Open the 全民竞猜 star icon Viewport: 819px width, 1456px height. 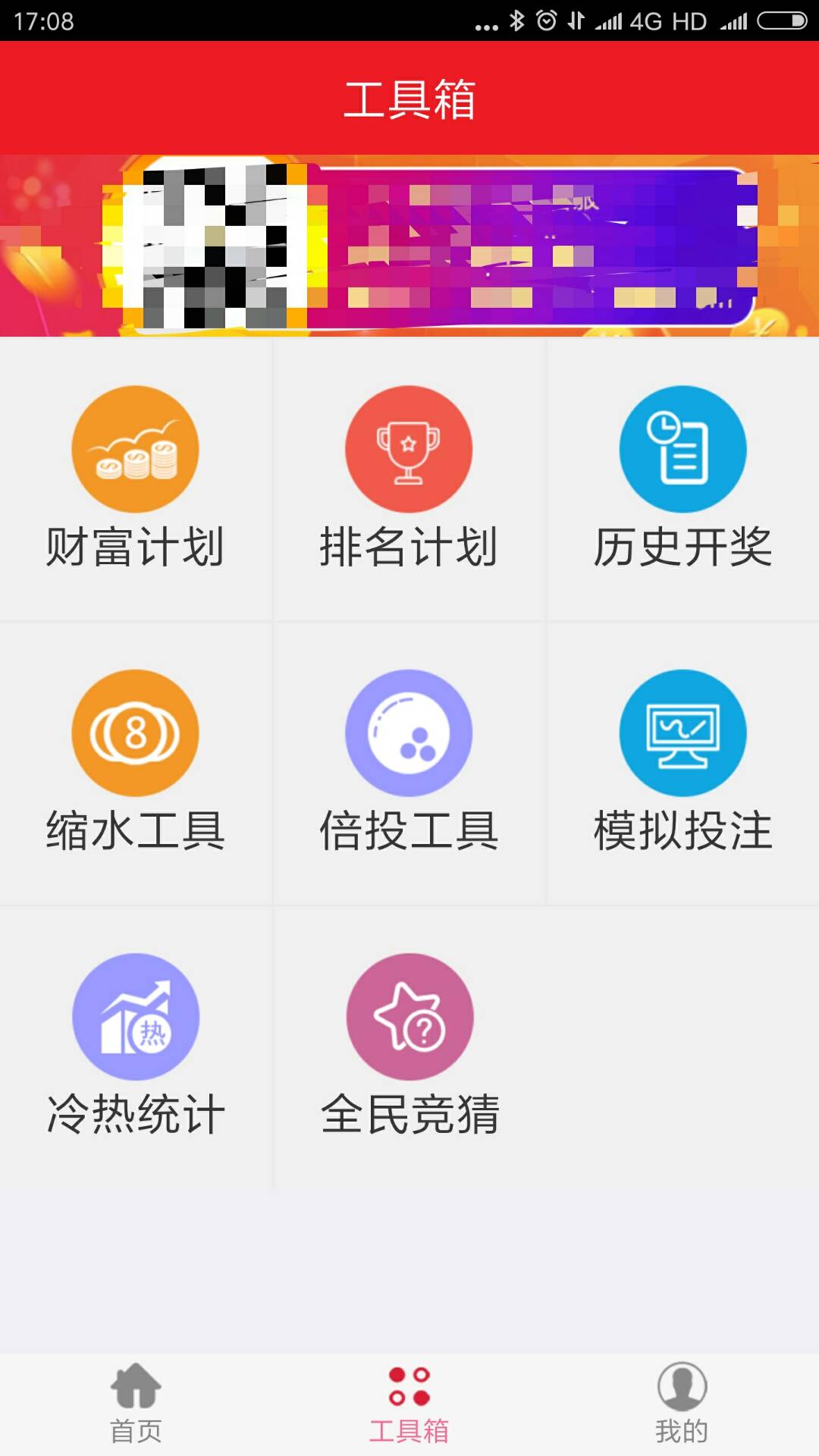click(x=409, y=1016)
